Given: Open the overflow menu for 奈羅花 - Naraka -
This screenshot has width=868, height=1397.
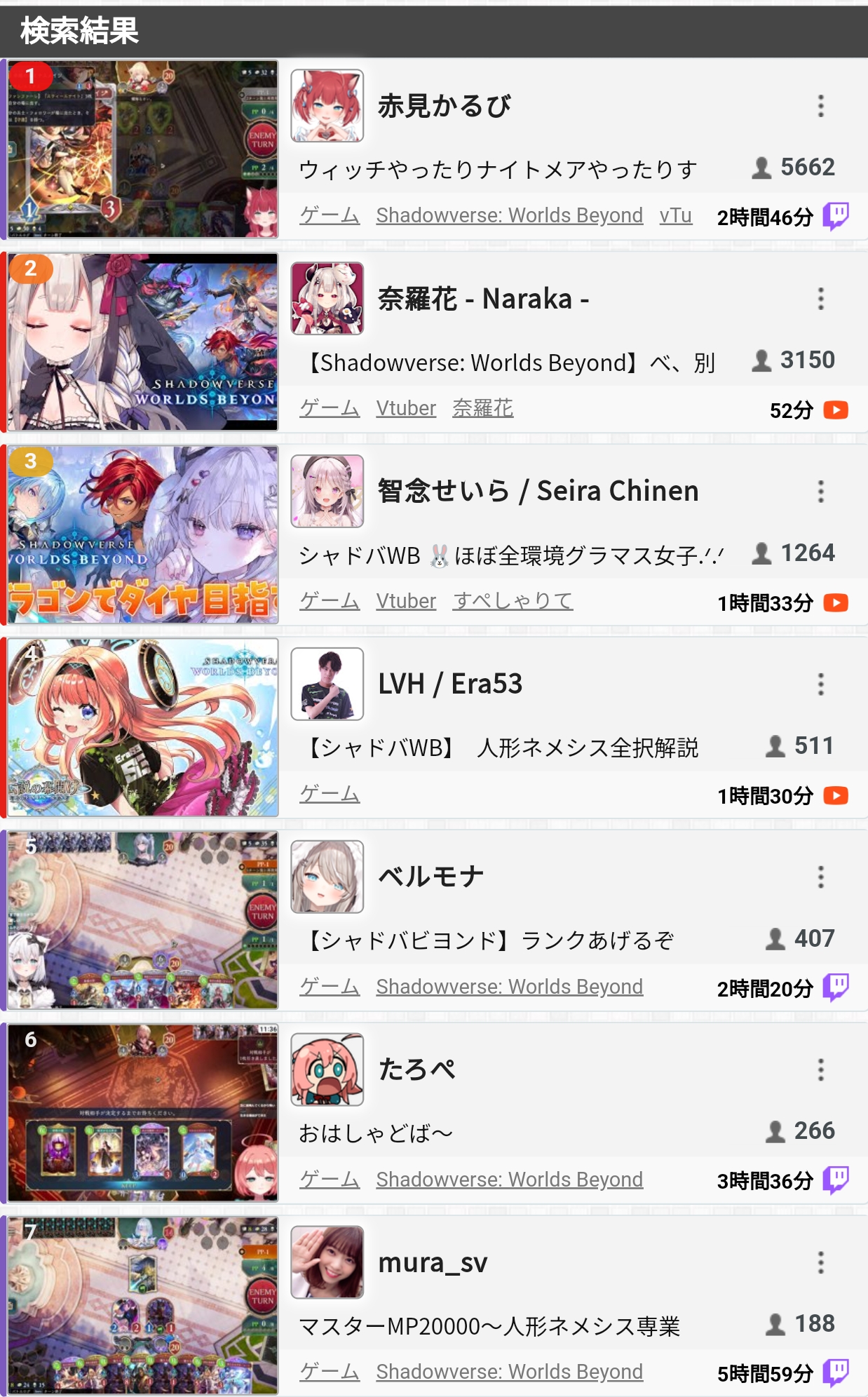Looking at the screenshot, I should click(820, 299).
